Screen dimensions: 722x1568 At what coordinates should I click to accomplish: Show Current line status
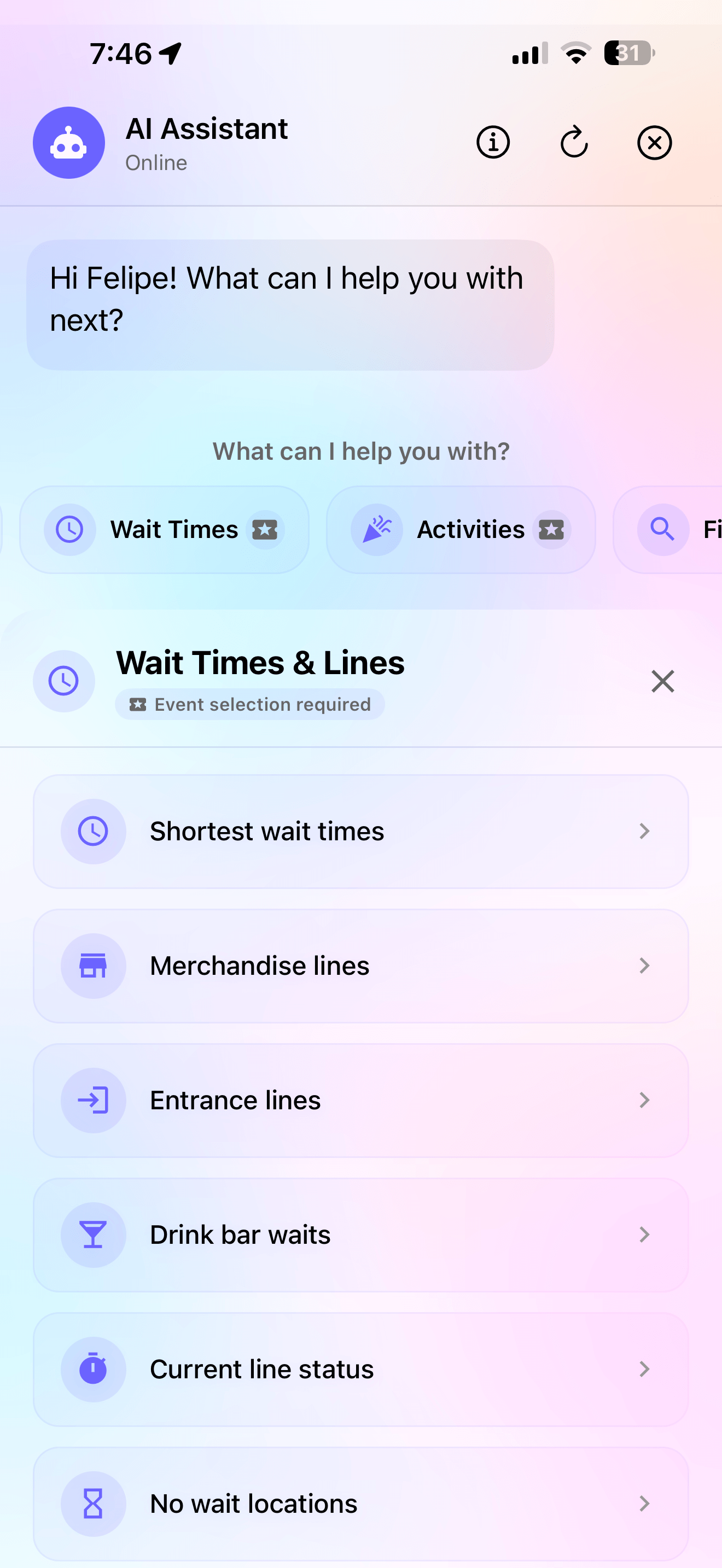(x=360, y=1370)
